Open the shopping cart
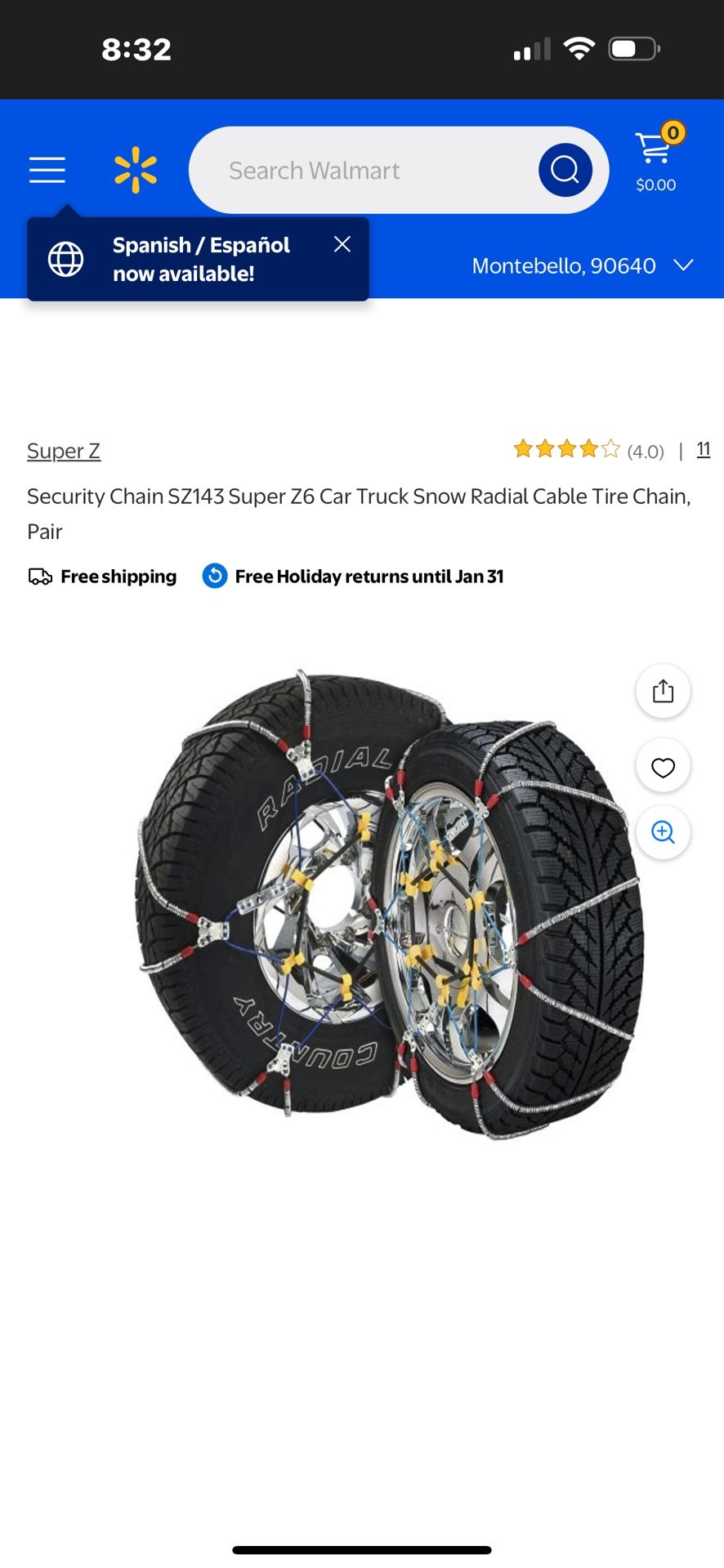This screenshot has width=724, height=1568. point(656,160)
